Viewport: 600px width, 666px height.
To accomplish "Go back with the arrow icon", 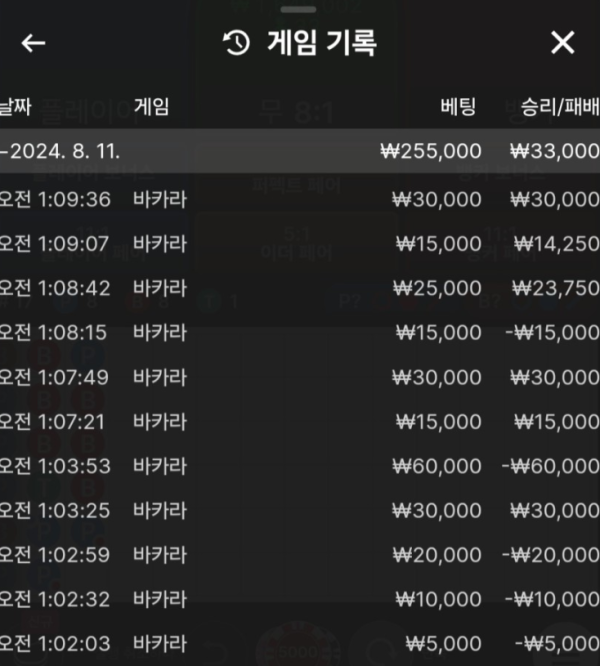I will click(x=34, y=43).
